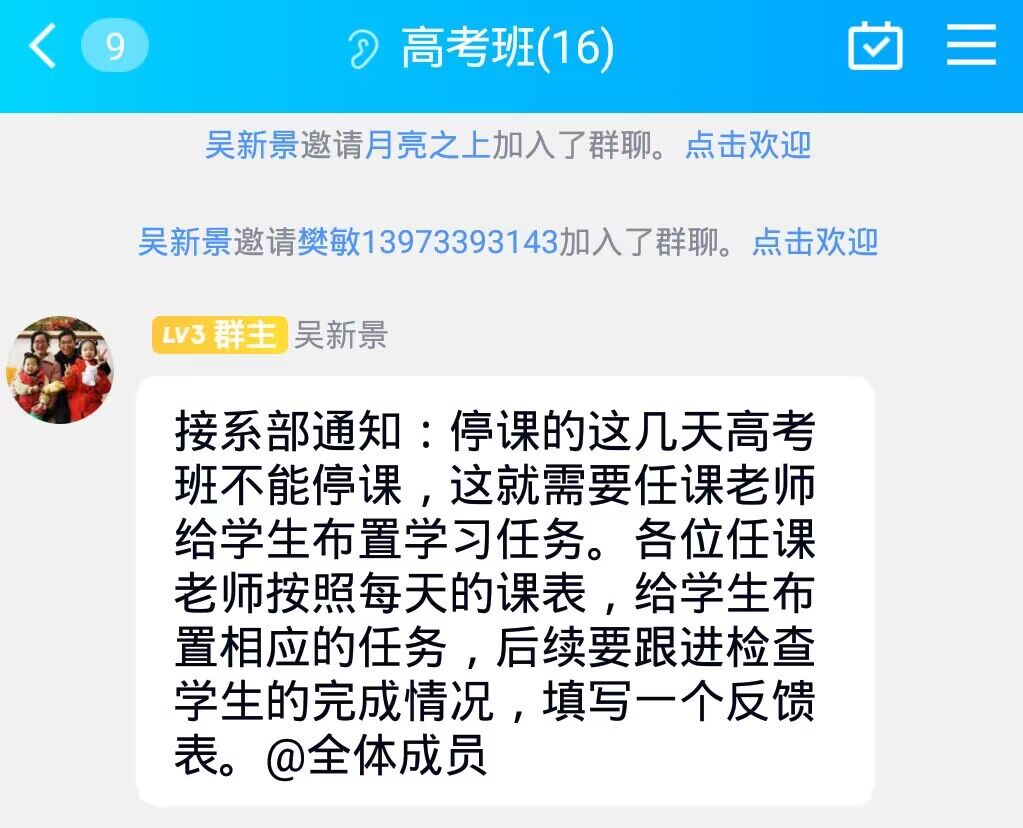Open the group calendar check-in icon
1023x828 pixels.
coord(875,47)
